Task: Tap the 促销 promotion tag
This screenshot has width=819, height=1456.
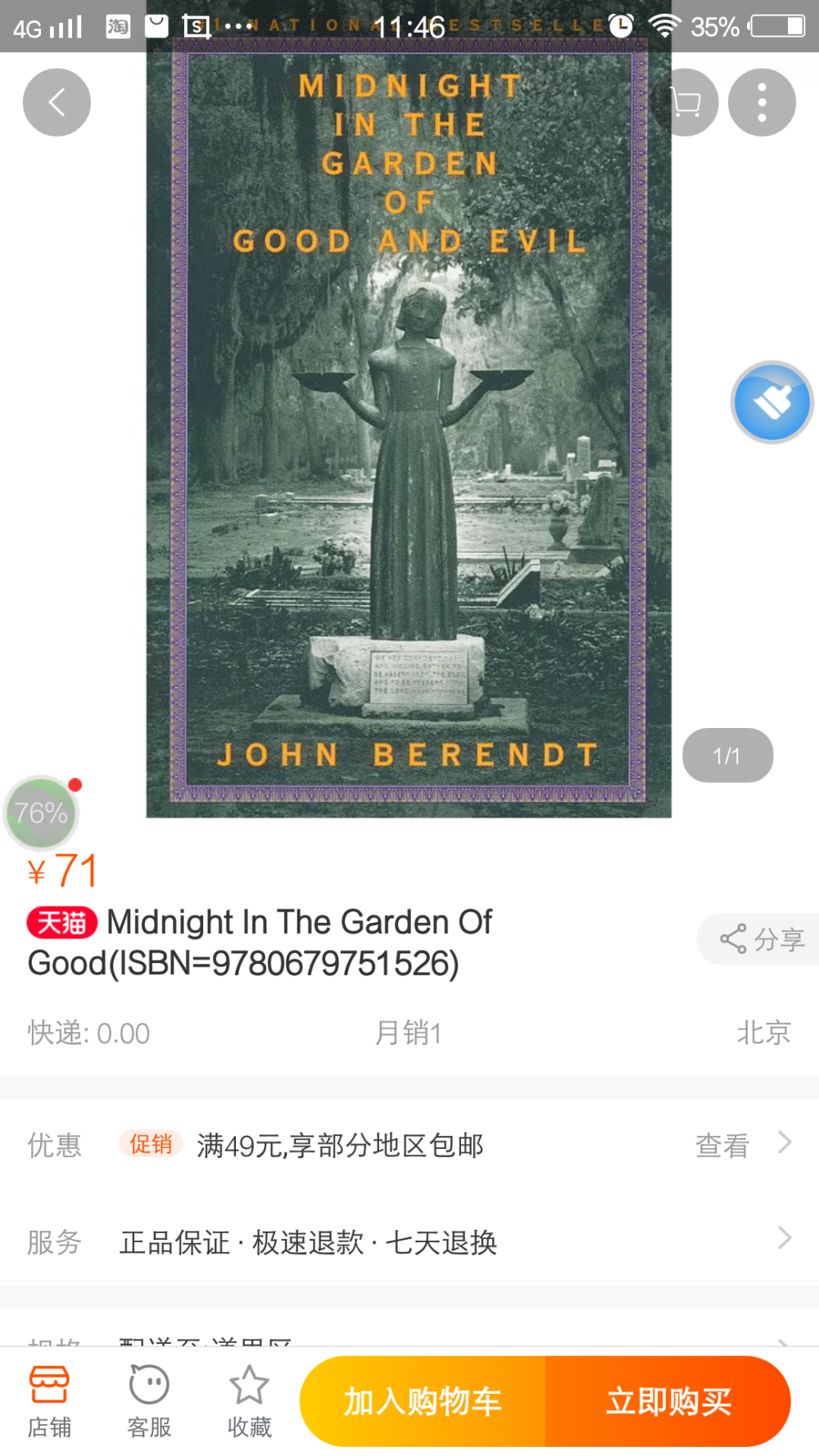Action: pos(151,1144)
